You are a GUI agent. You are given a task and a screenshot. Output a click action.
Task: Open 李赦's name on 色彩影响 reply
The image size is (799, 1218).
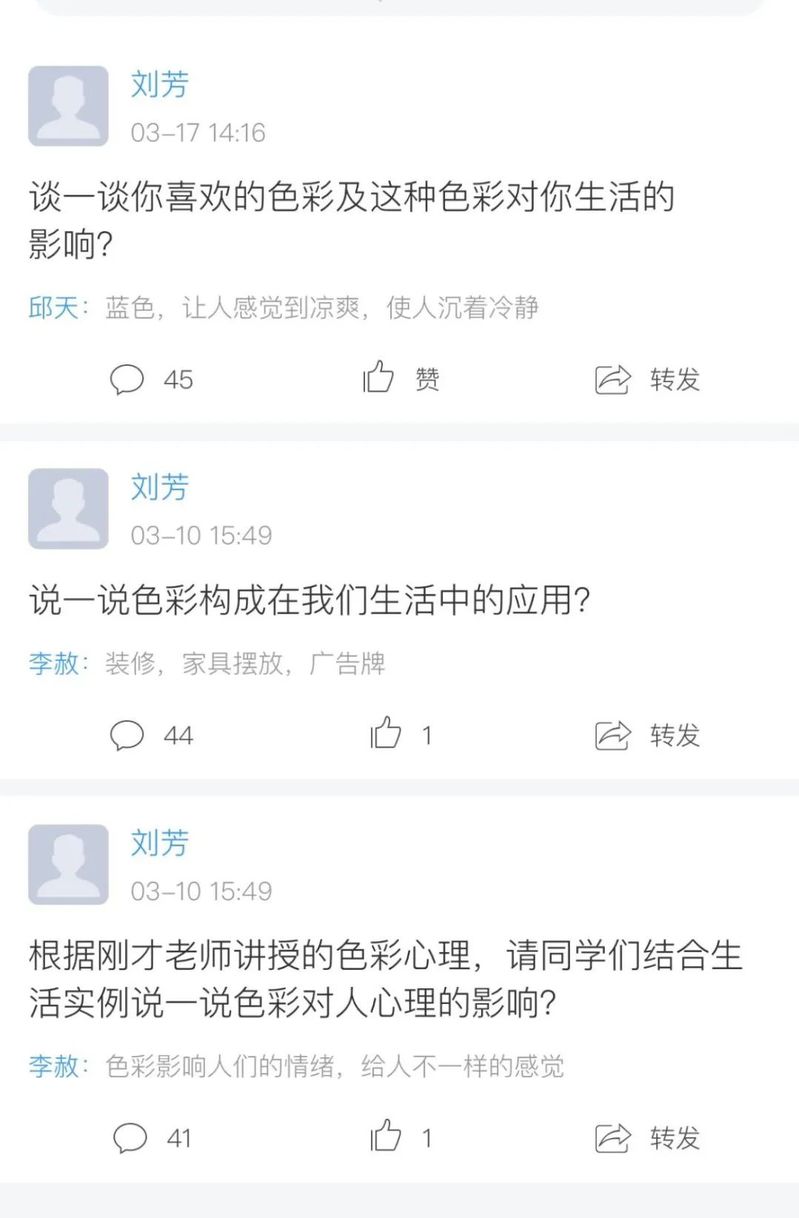(x=54, y=1066)
